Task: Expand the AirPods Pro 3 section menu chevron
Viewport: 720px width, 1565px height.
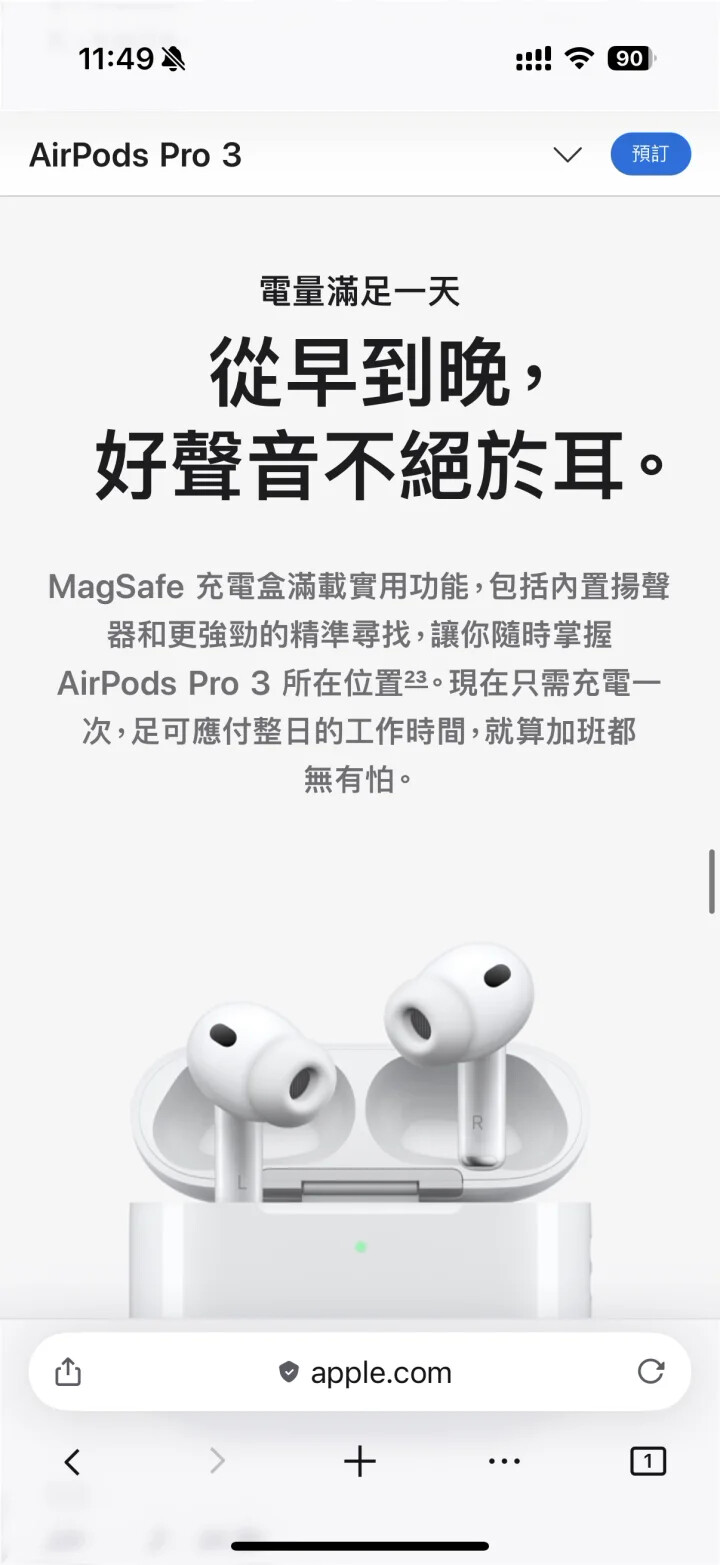Action: click(x=567, y=155)
